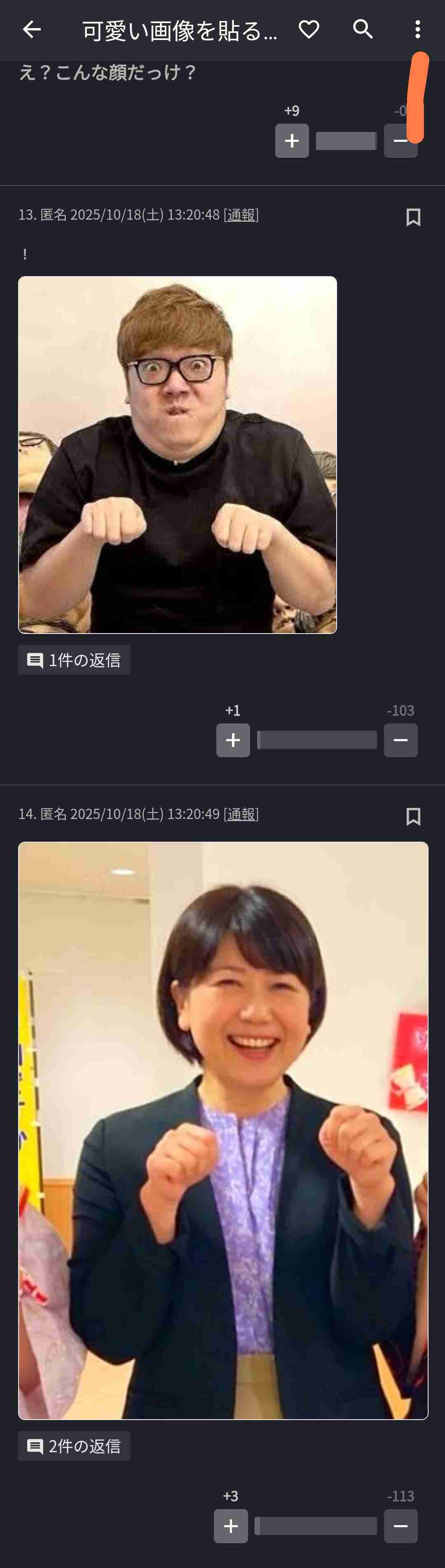
Task: Upvote the comment showing +9
Action: pos(292,141)
